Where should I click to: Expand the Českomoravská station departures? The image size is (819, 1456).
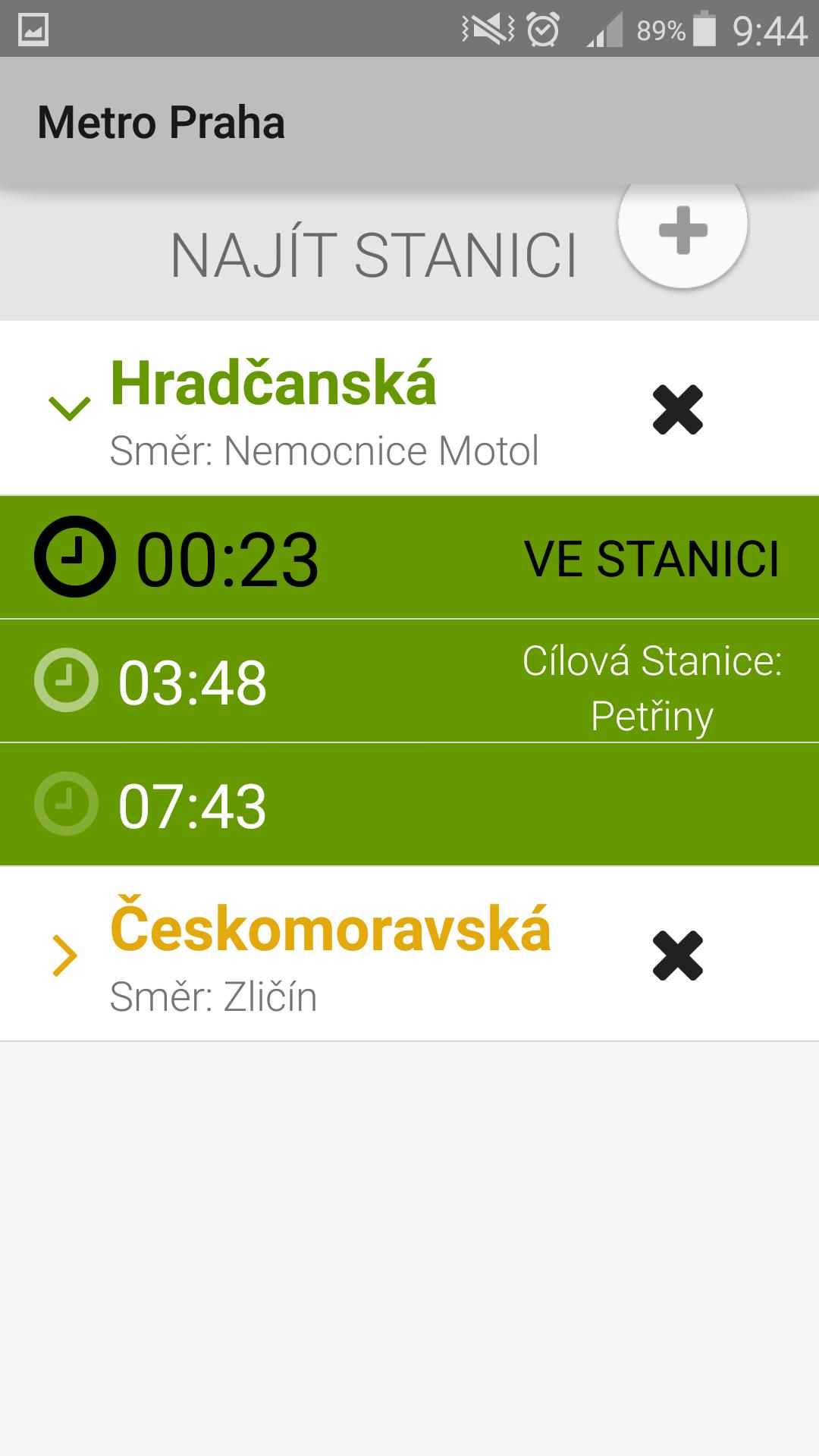pos(66,955)
